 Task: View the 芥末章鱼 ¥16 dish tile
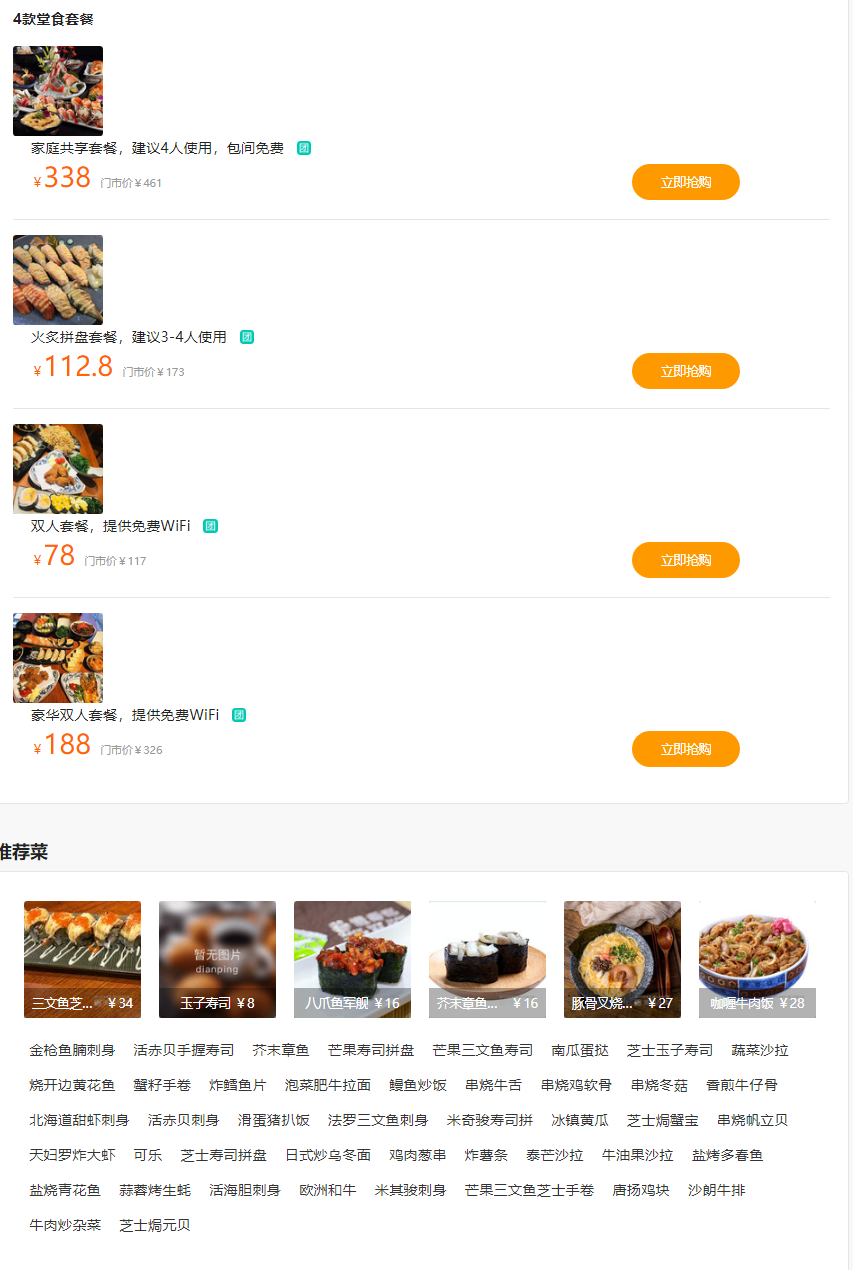tap(487, 959)
